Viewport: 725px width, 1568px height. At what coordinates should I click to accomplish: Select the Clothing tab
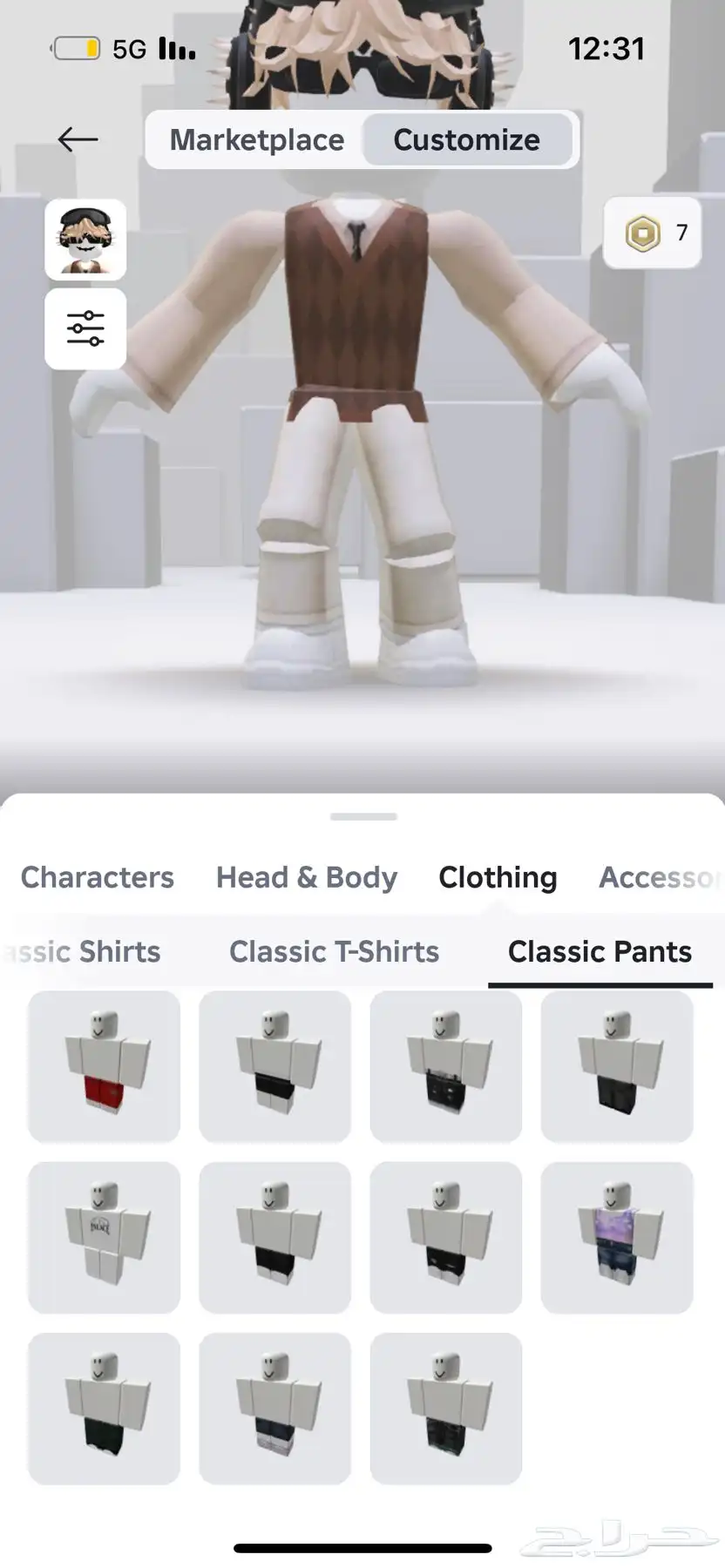(498, 877)
